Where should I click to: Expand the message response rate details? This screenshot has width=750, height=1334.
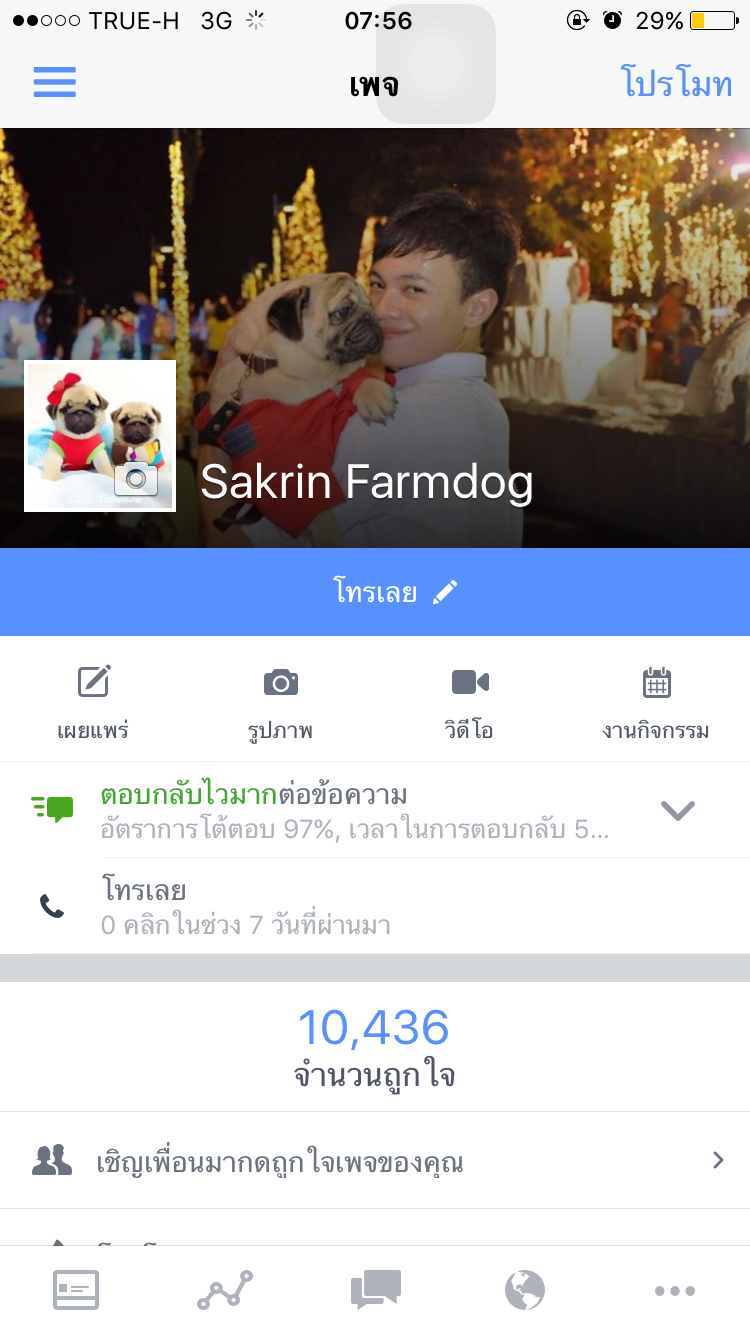pos(677,810)
